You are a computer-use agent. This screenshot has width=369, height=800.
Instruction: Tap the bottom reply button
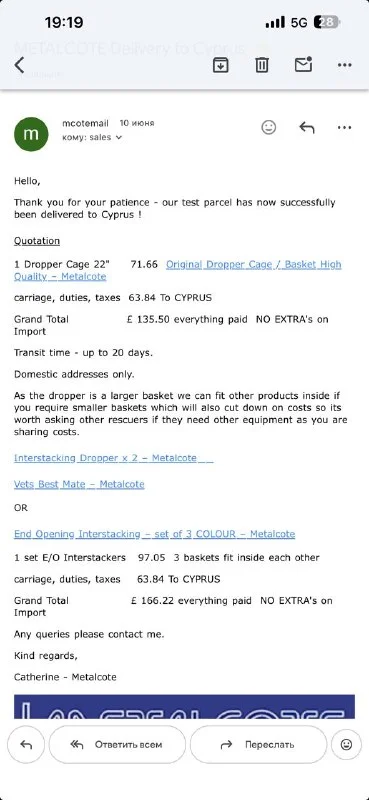pos(26,744)
